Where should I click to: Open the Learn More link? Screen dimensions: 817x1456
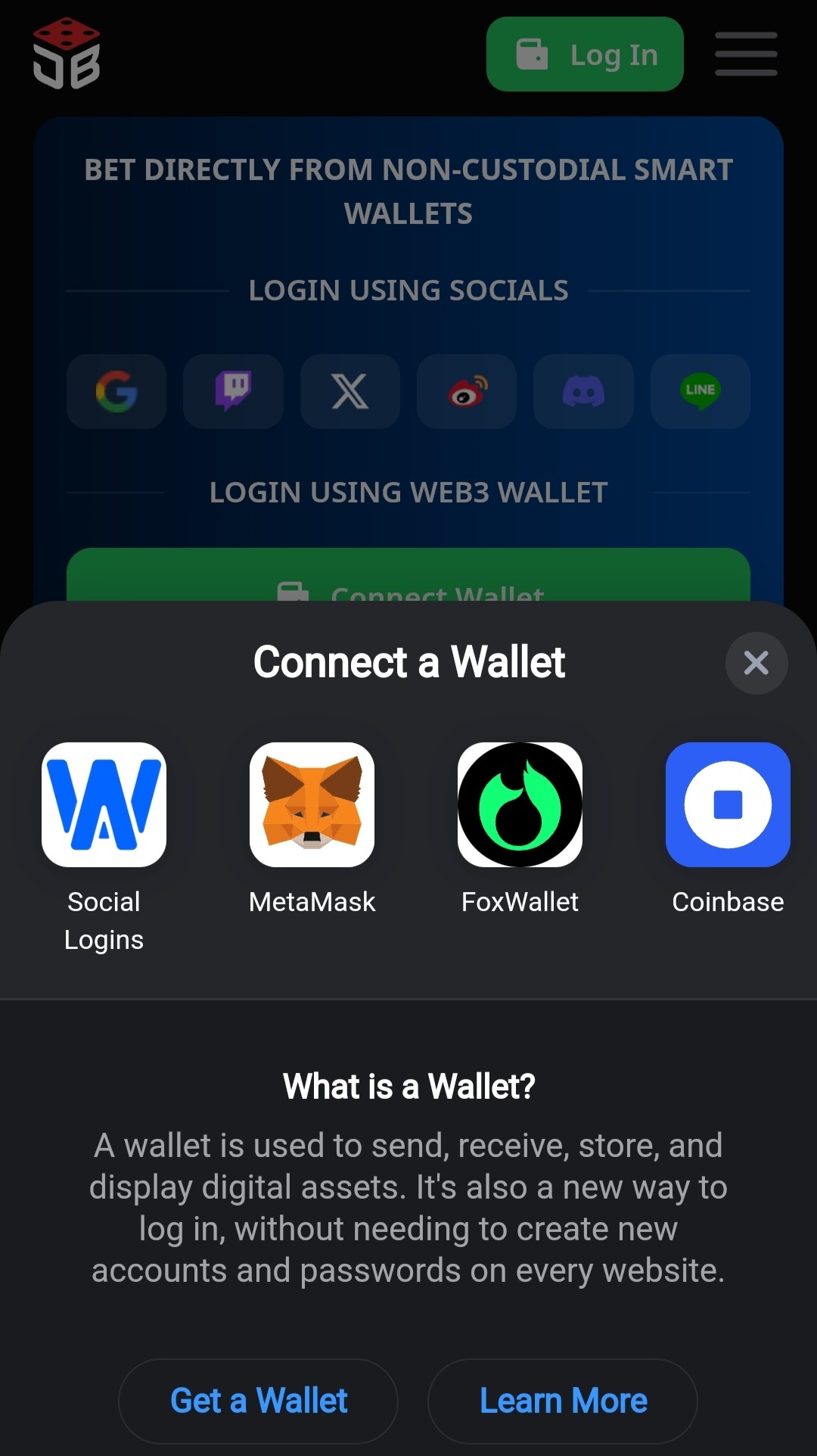click(563, 1401)
